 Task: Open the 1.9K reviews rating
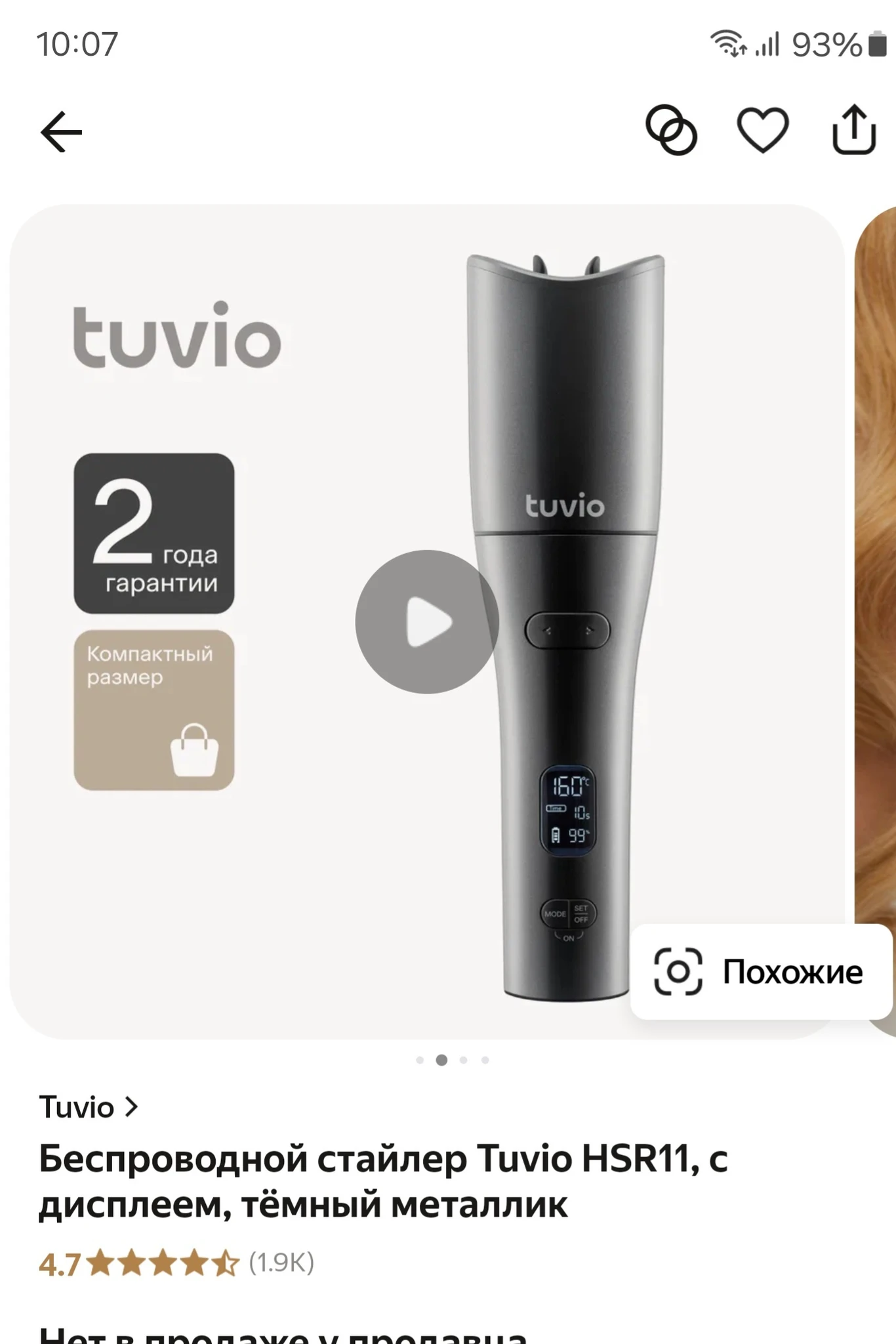[x=177, y=1263]
